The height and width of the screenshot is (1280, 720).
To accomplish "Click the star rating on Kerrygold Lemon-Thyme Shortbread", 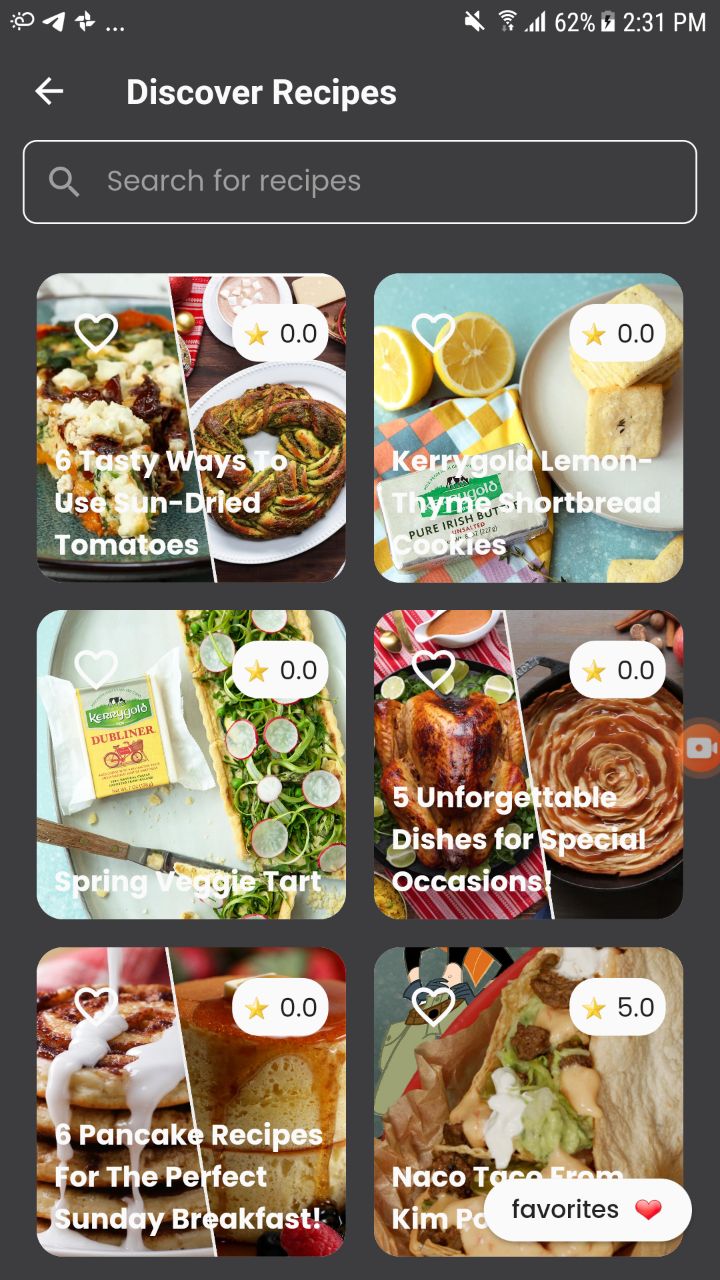I will 617,333.
